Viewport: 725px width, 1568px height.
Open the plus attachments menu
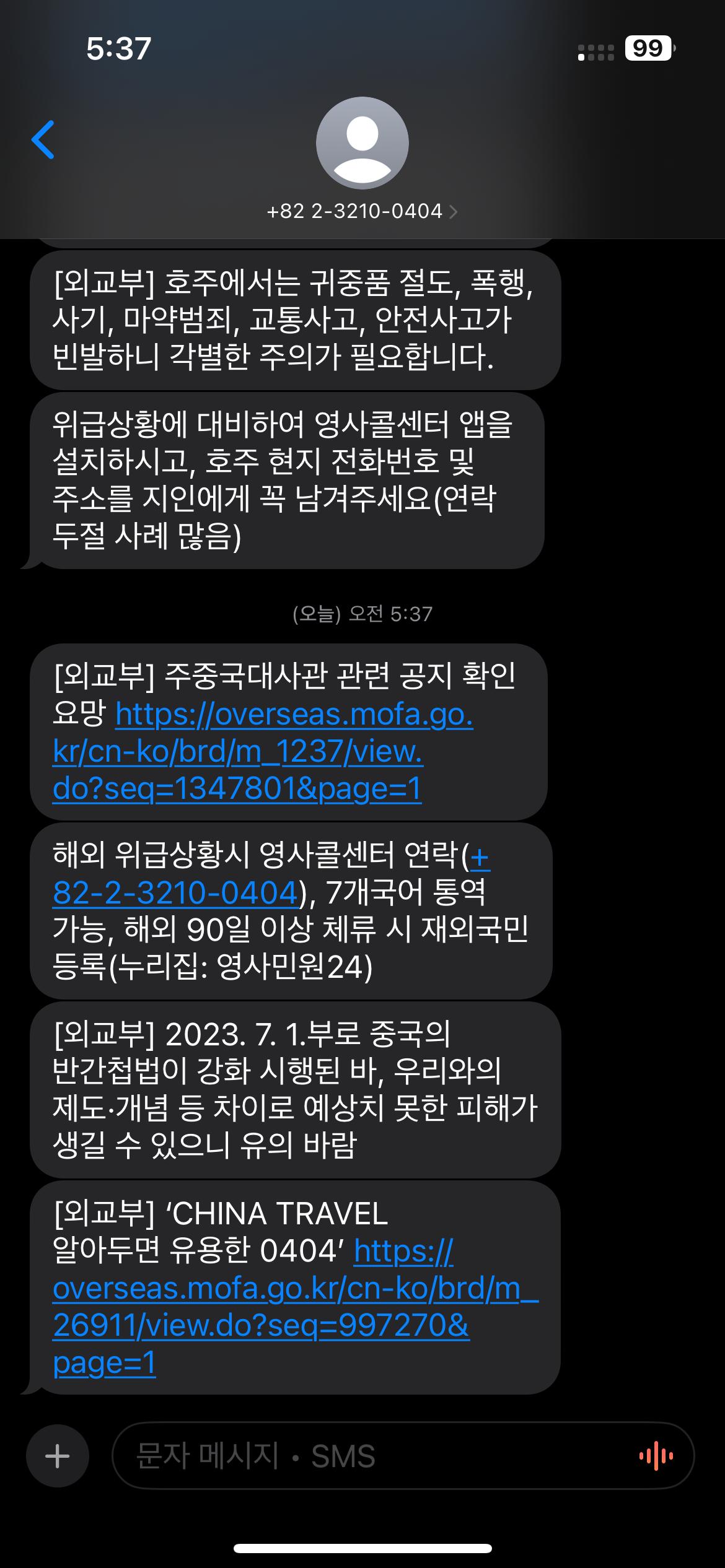point(58,1456)
